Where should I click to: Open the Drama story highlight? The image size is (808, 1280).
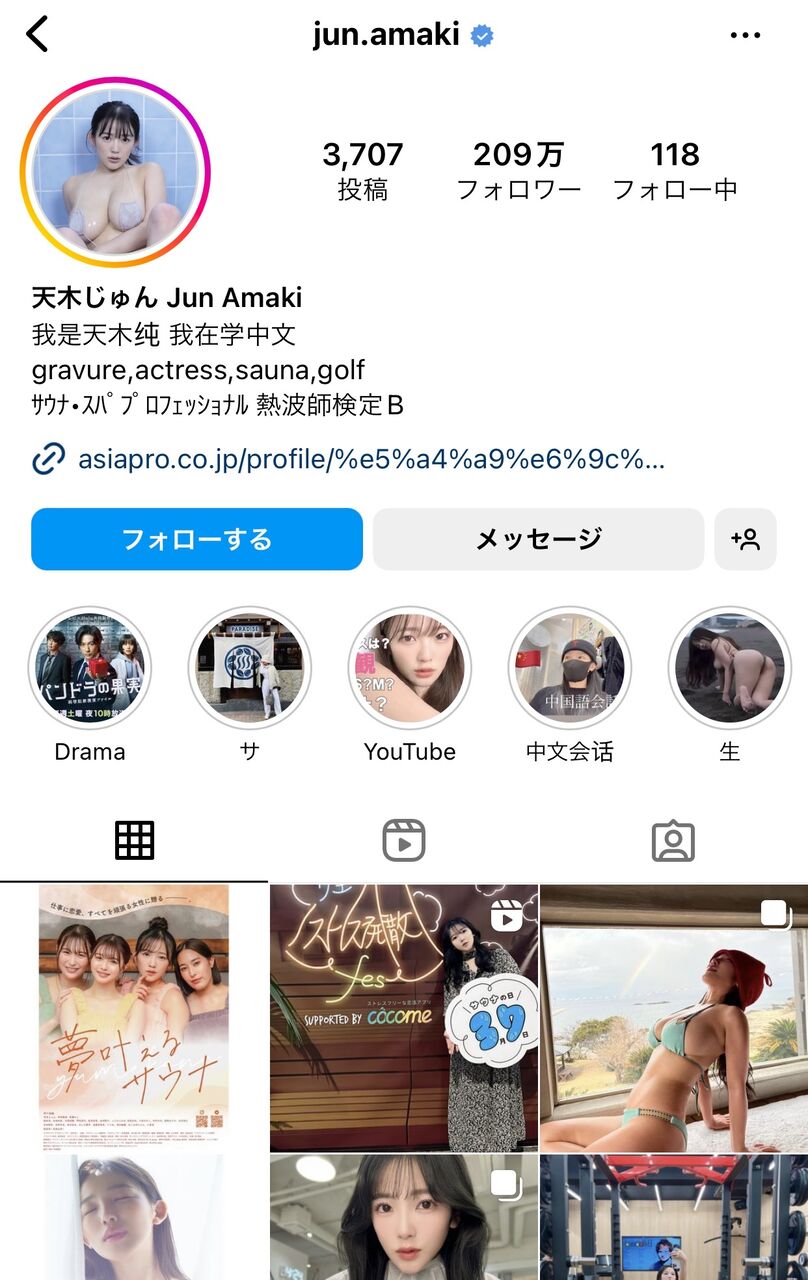click(x=90, y=668)
